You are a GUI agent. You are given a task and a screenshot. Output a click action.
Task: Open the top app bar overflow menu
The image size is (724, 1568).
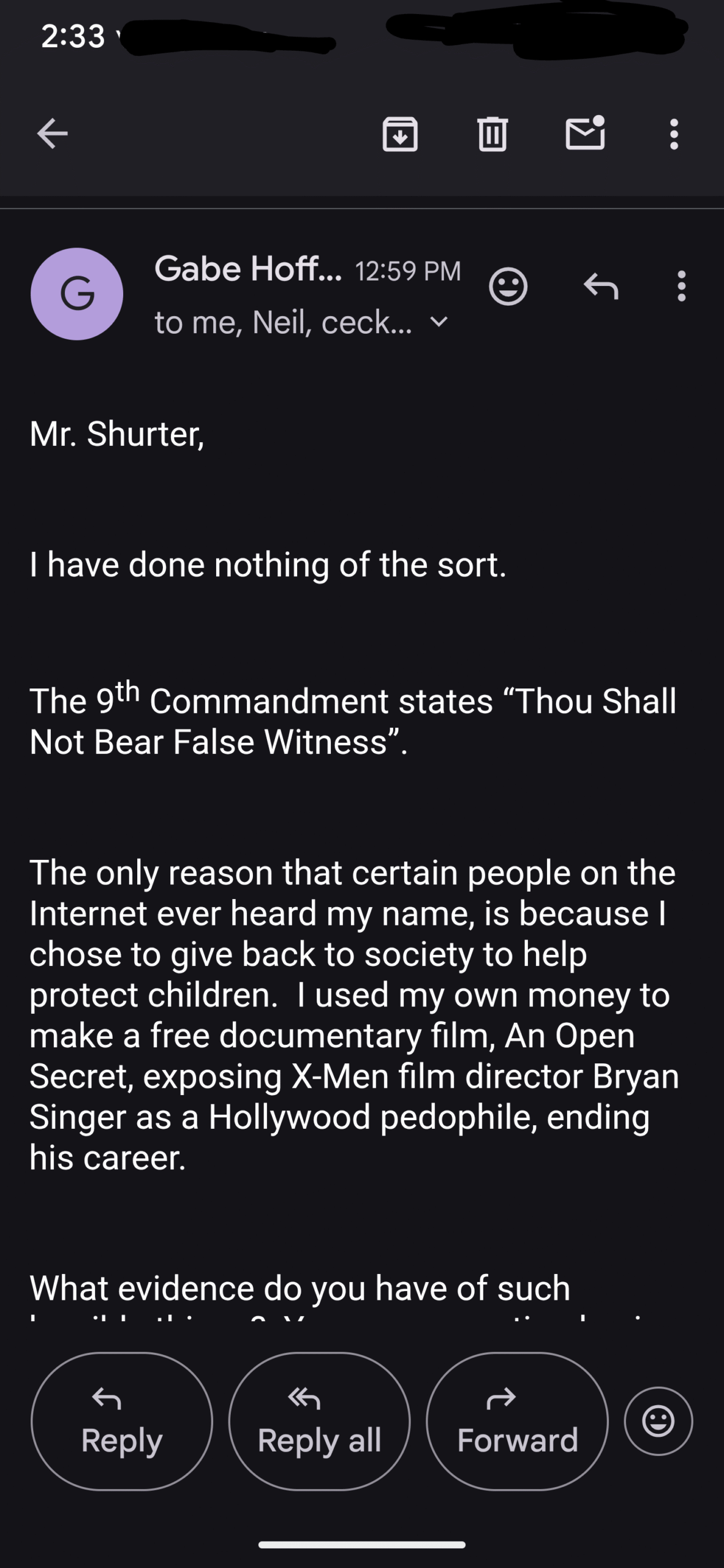tap(674, 134)
